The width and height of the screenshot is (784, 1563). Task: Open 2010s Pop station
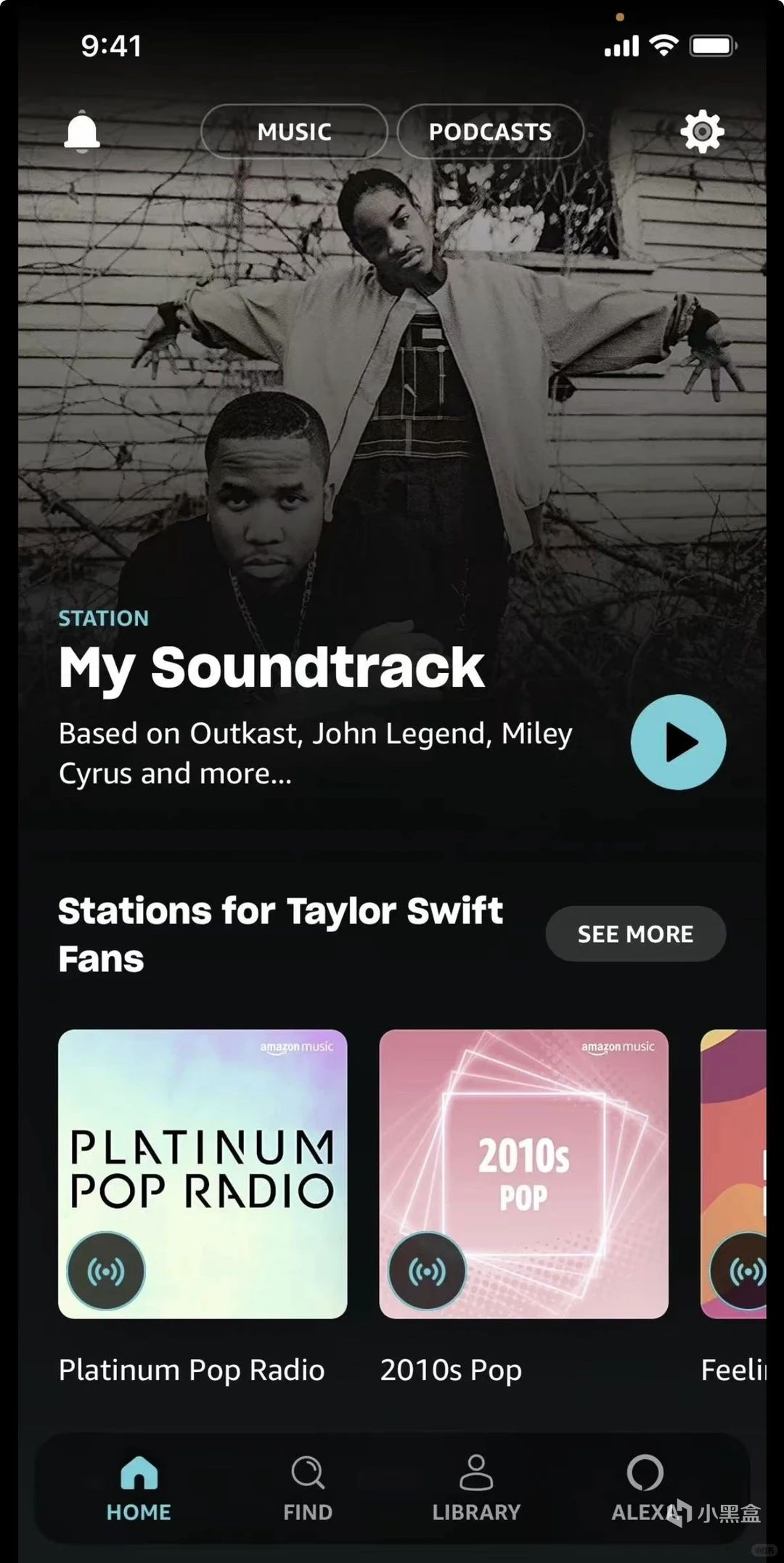click(523, 1174)
